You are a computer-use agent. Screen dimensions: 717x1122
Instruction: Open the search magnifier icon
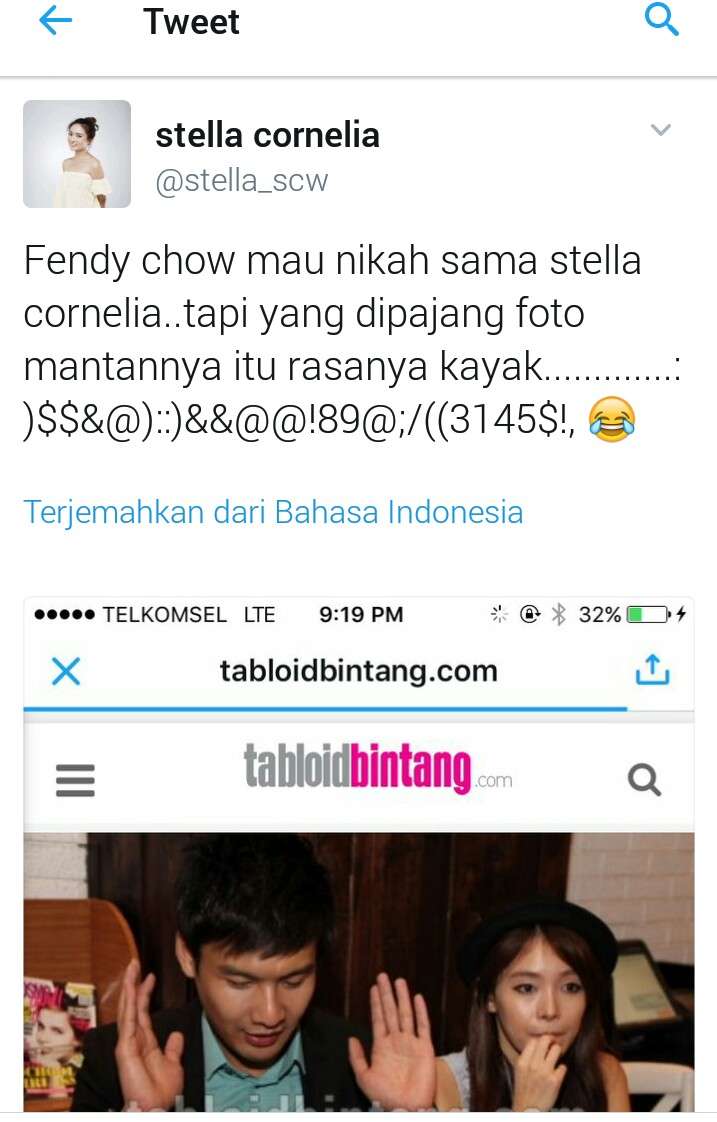[x=662, y=20]
